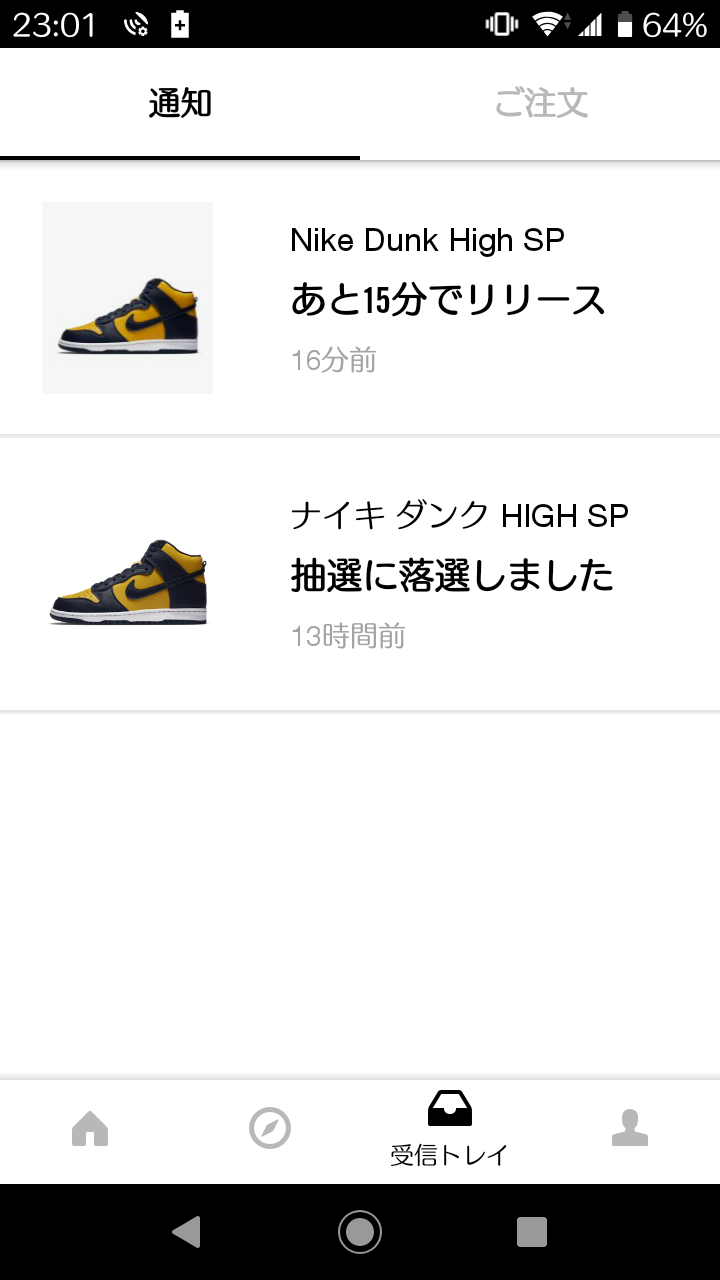Tap the ナイキ ダンク HIGH SP shoe image
Image resolution: width=720 pixels, height=1280 pixels.
coord(127,573)
